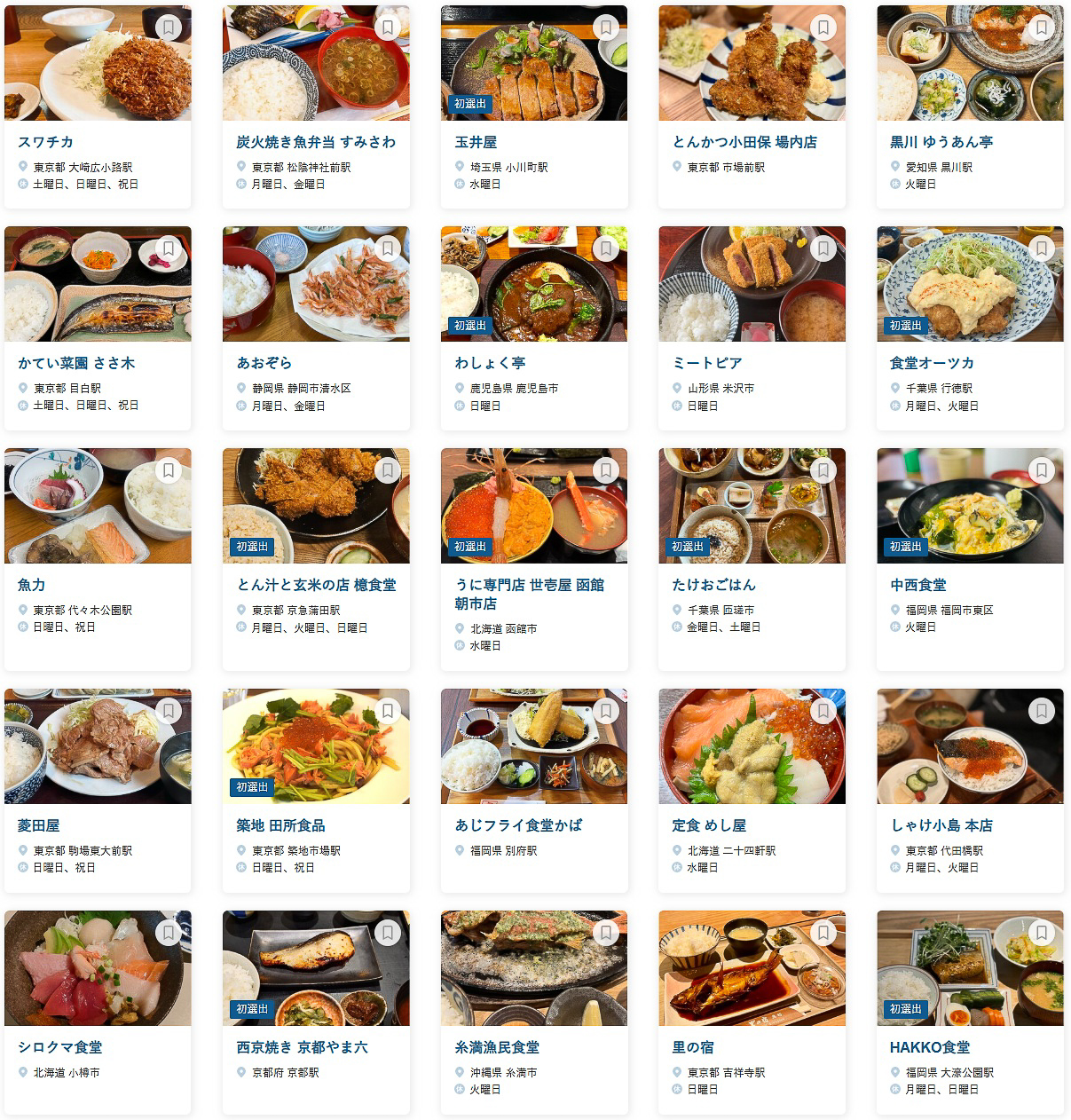Viewport: 1071px width, 1120px height.
Task: Click the location pin icon on the たけおごはん card
Action: point(676,610)
